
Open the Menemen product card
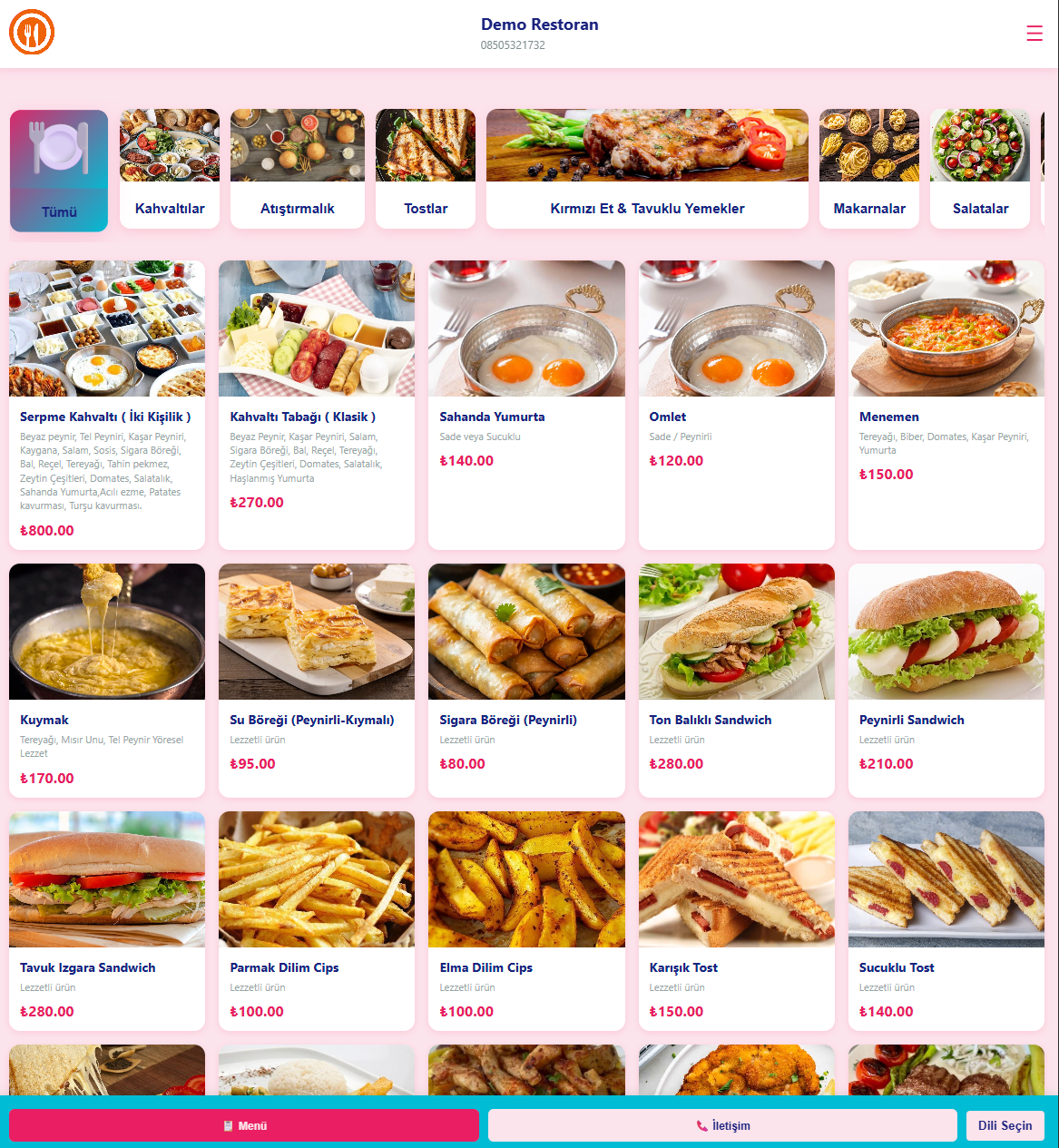pyautogui.click(x=946, y=404)
